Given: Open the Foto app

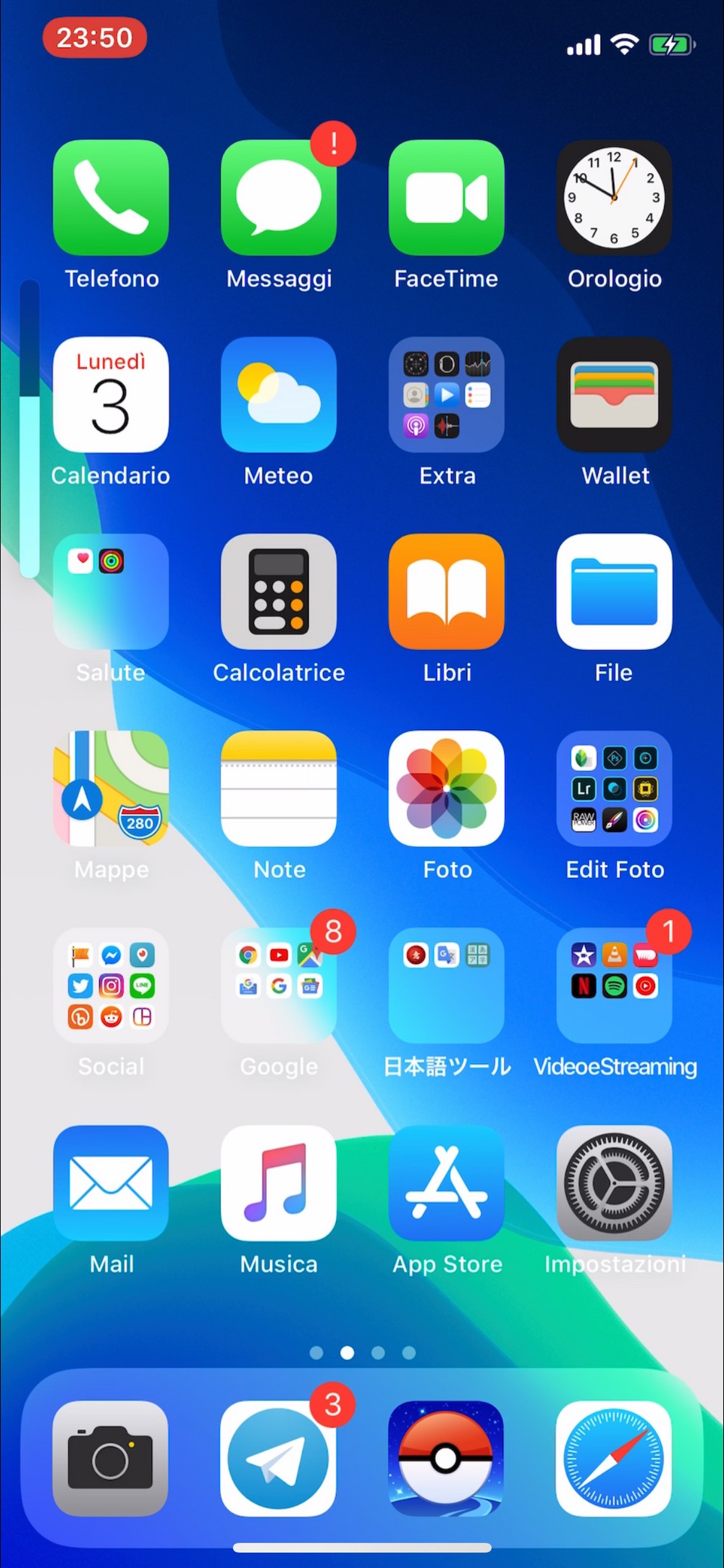Looking at the screenshot, I should click(x=447, y=789).
